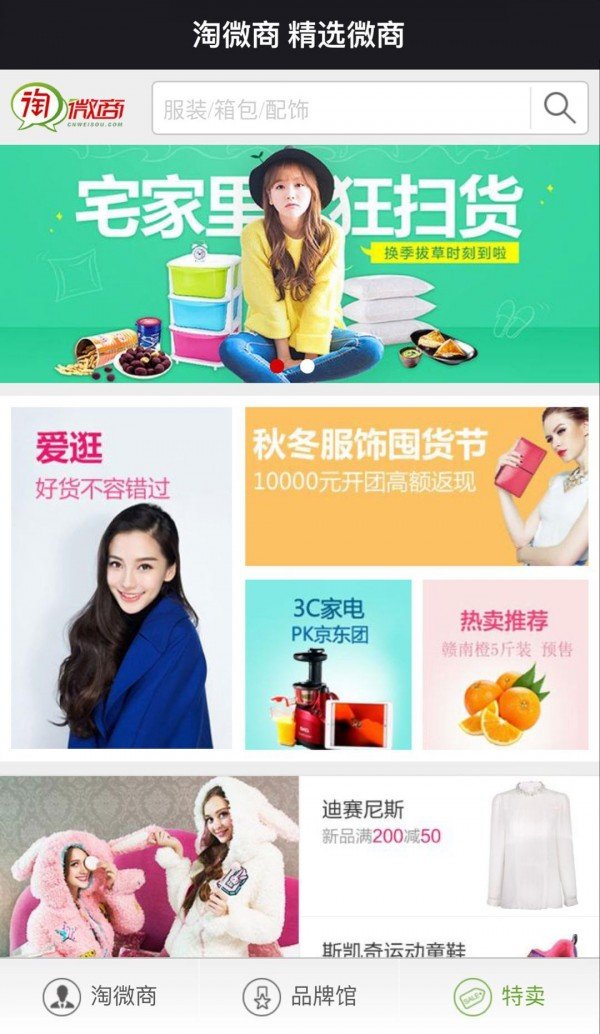600x1034 pixels.
Task: Focus the 服装/箱包/配饰 search field
Action: click(340, 108)
